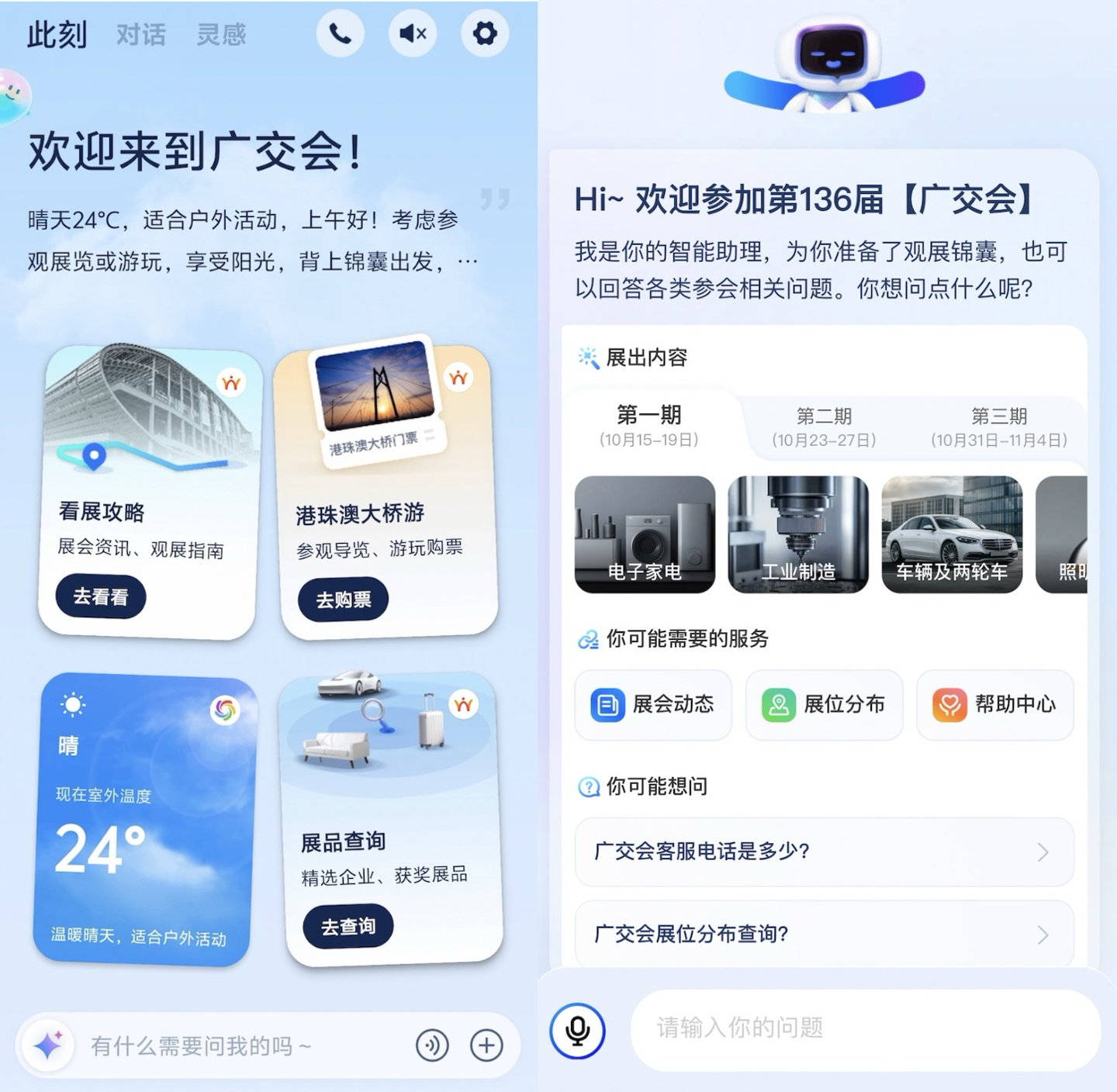Open the 车辆及两轮车 exhibit category
Screen dimensions: 1117x1092
point(952,534)
